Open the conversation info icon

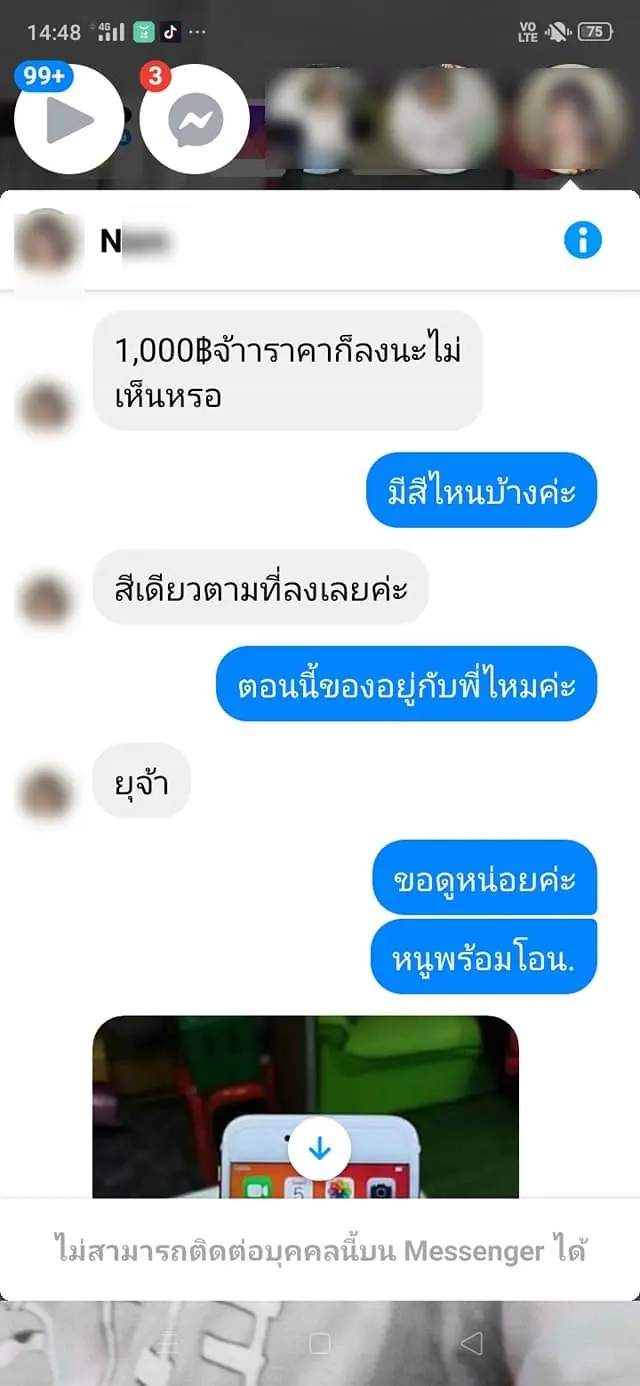(x=583, y=240)
